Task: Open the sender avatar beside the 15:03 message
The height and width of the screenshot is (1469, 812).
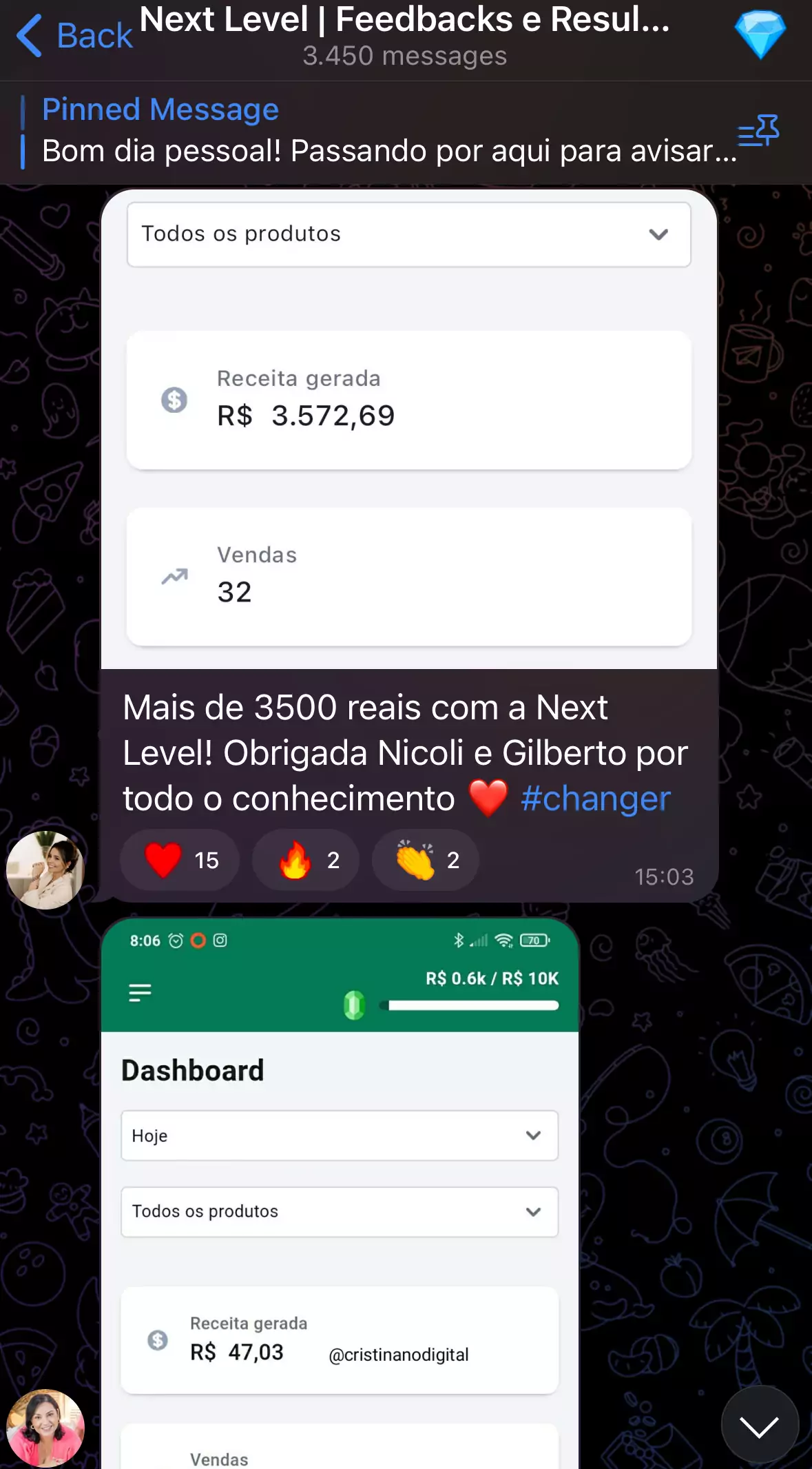Action: 45,870
